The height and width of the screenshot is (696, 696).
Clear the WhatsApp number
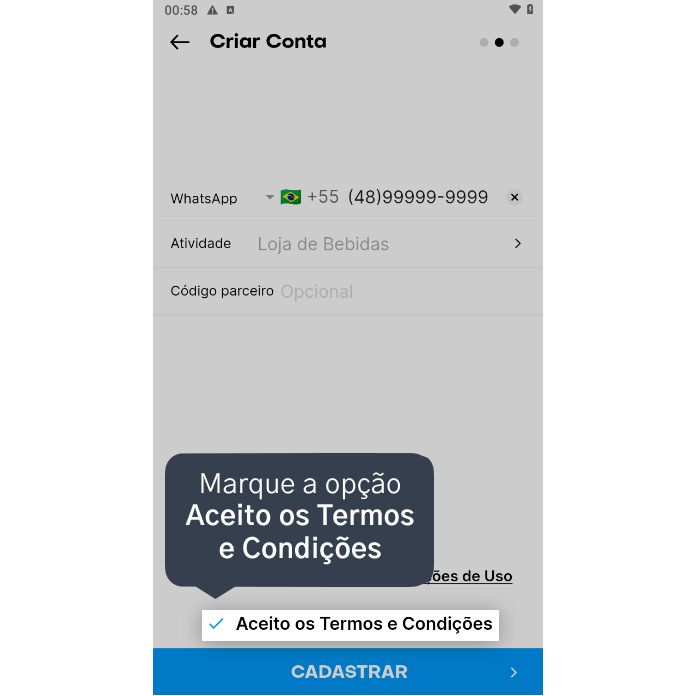[x=514, y=197]
